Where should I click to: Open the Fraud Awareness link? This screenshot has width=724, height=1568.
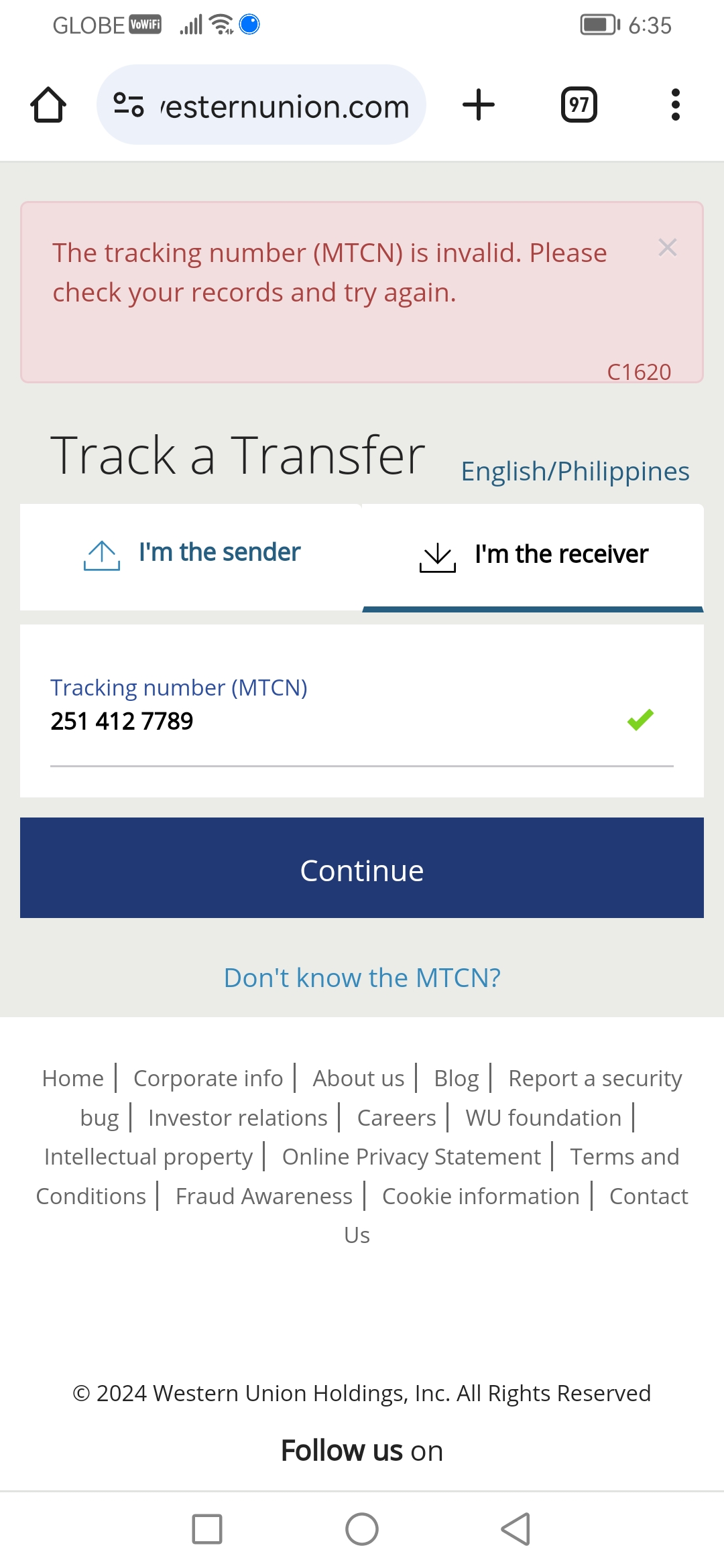tap(264, 1196)
